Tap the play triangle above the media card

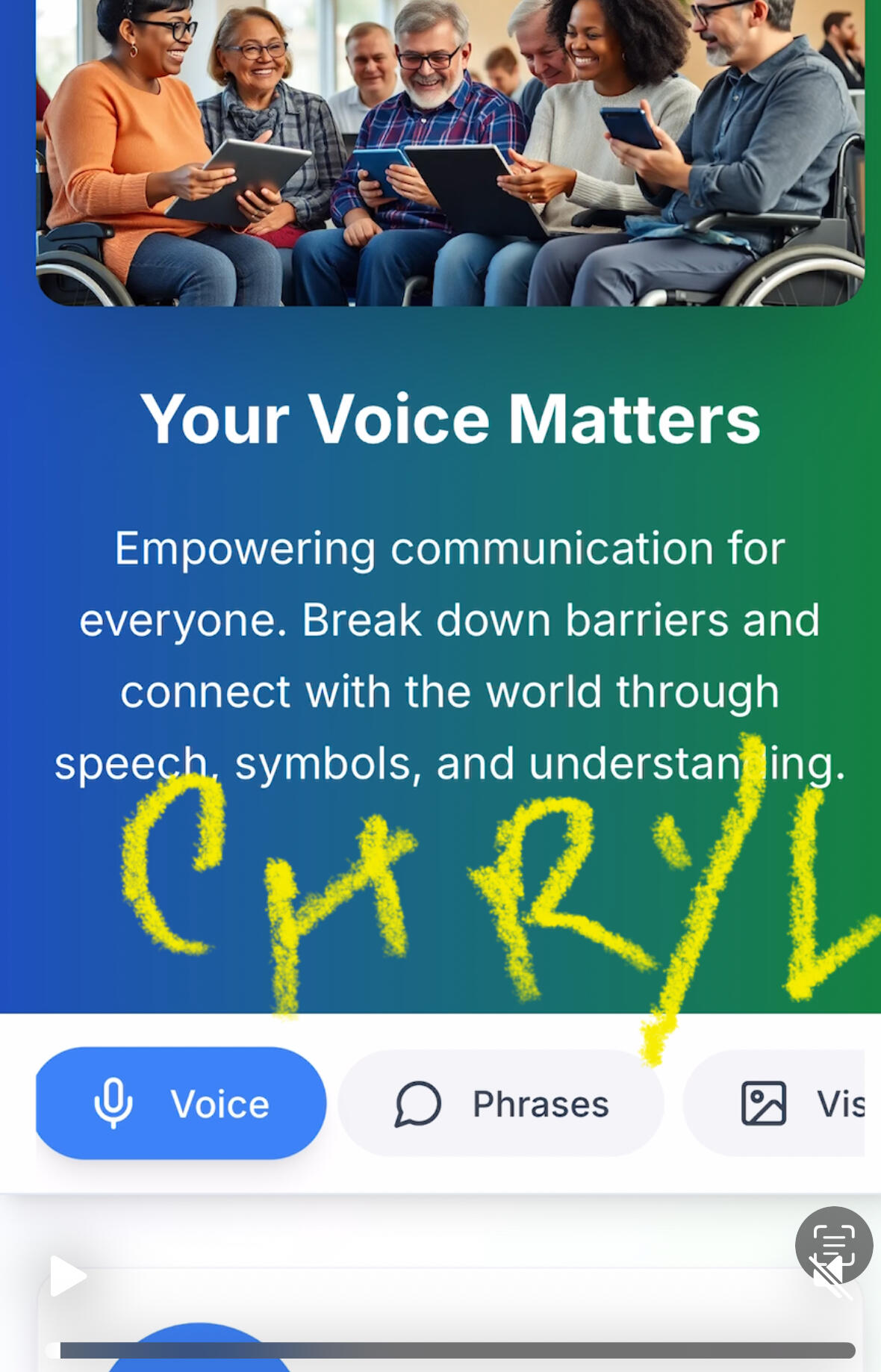(x=67, y=1276)
